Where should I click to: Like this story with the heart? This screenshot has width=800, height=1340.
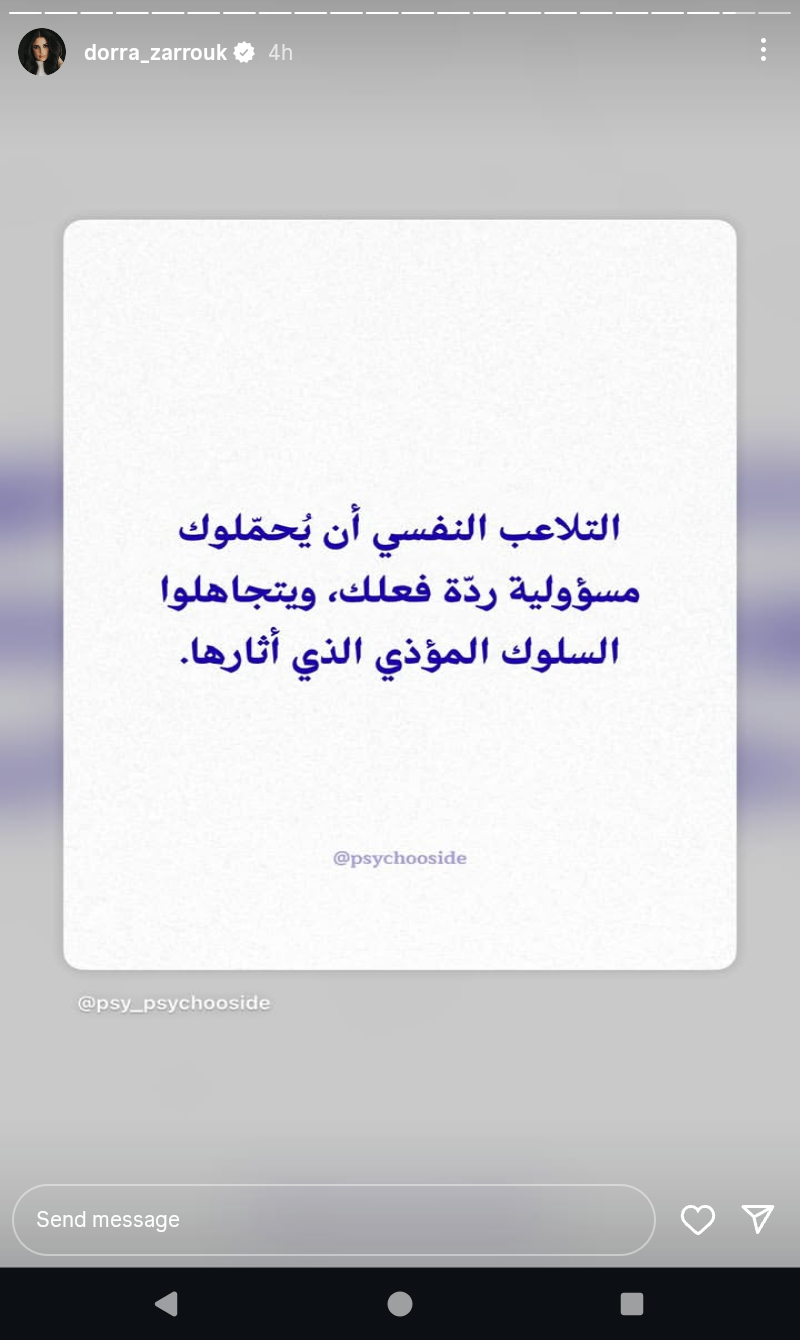[x=697, y=1219]
